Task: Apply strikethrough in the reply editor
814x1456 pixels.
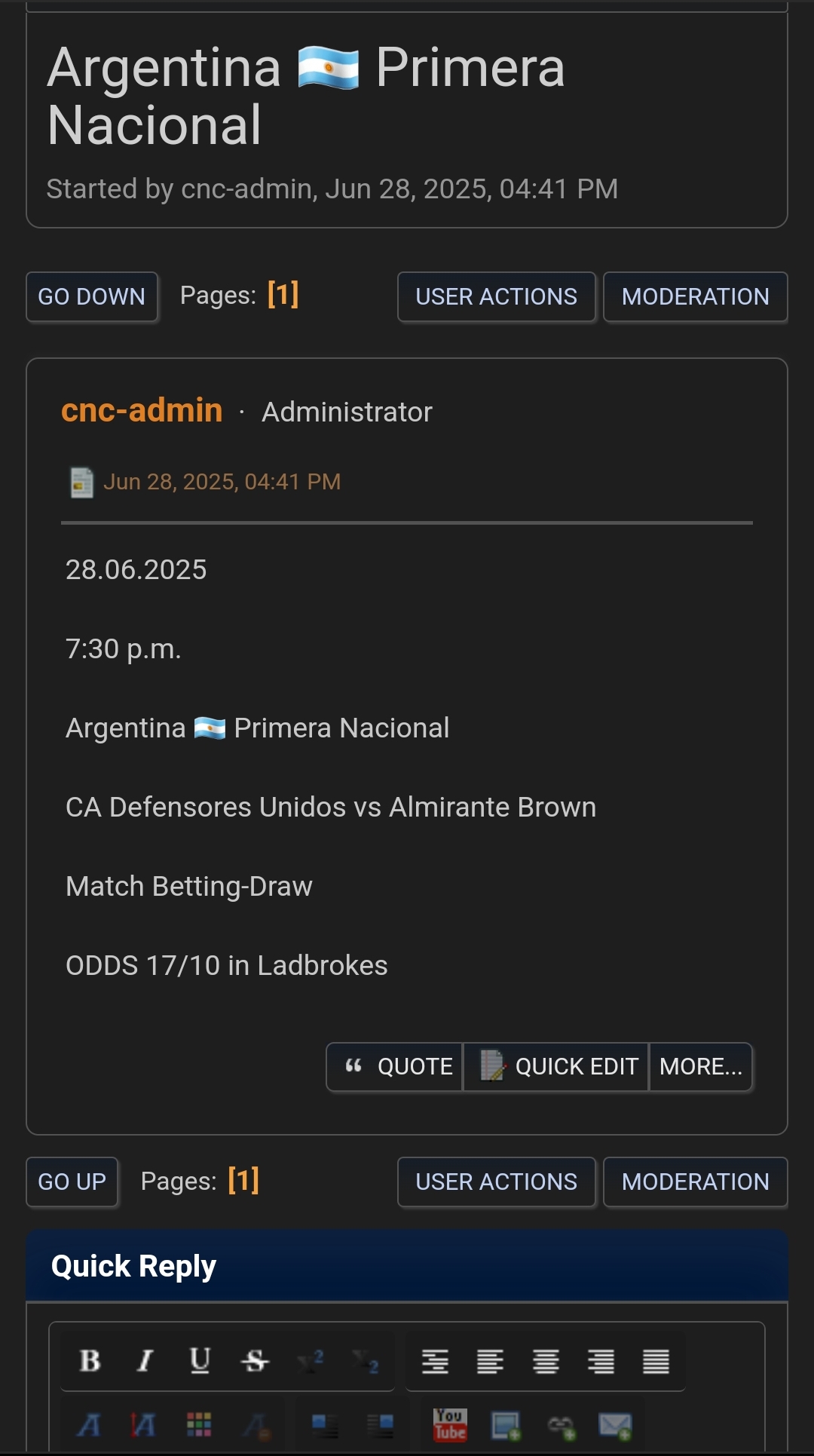Action: pyautogui.click(x=255, y=1360)
